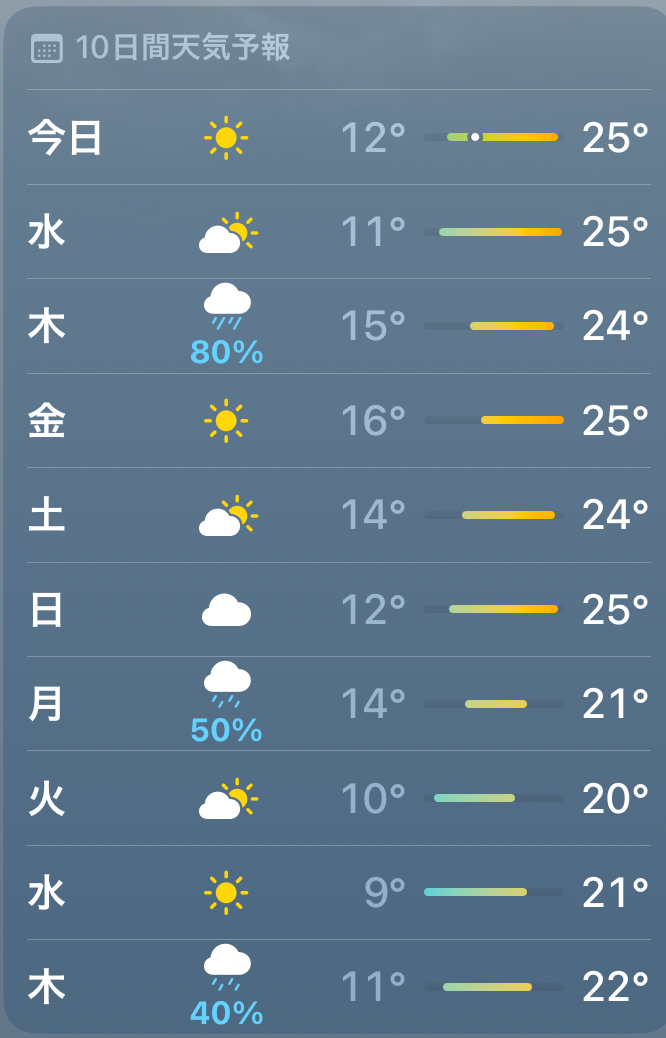Viewport: 666px width, 1038px height.
Task: Open the 水 row with 11° low
Action: [338, 232]
